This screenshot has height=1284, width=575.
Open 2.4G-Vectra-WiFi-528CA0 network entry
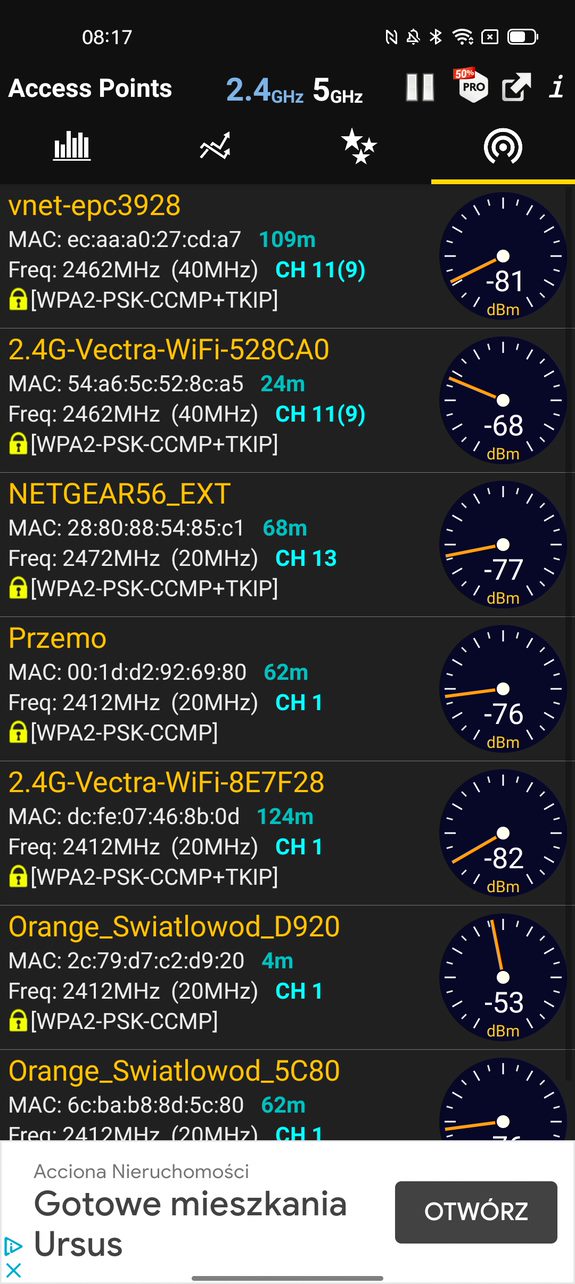[287, 400]
